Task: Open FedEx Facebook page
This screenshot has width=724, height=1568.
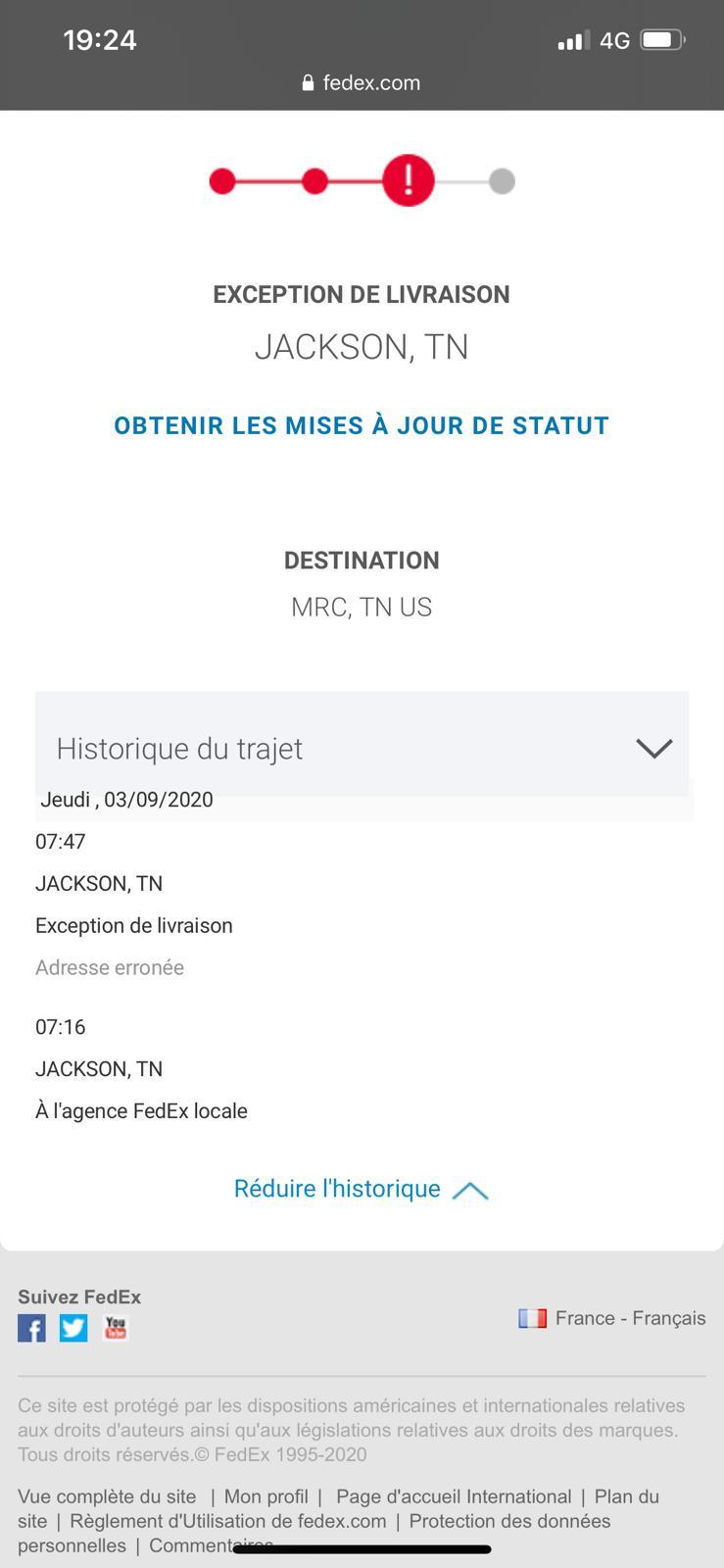Action: tap(31, 1328)
